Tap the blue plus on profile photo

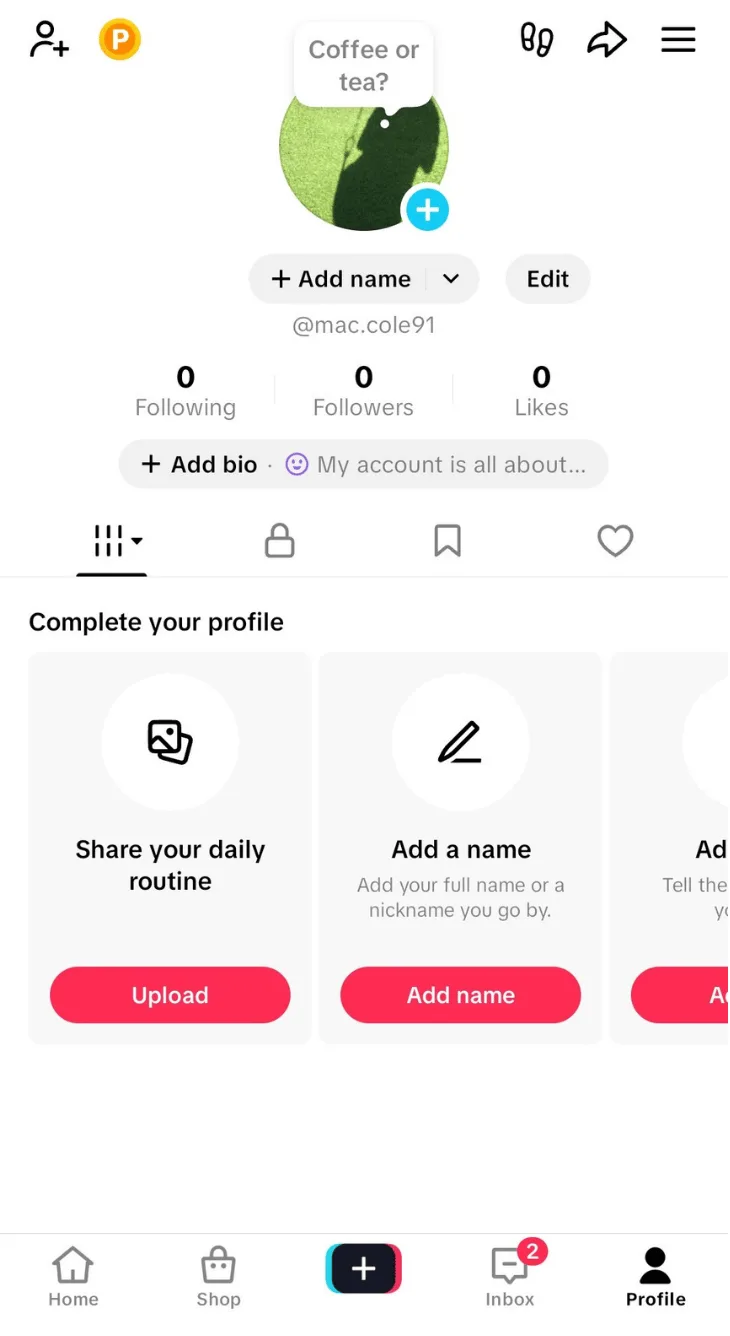coord(427,210)
